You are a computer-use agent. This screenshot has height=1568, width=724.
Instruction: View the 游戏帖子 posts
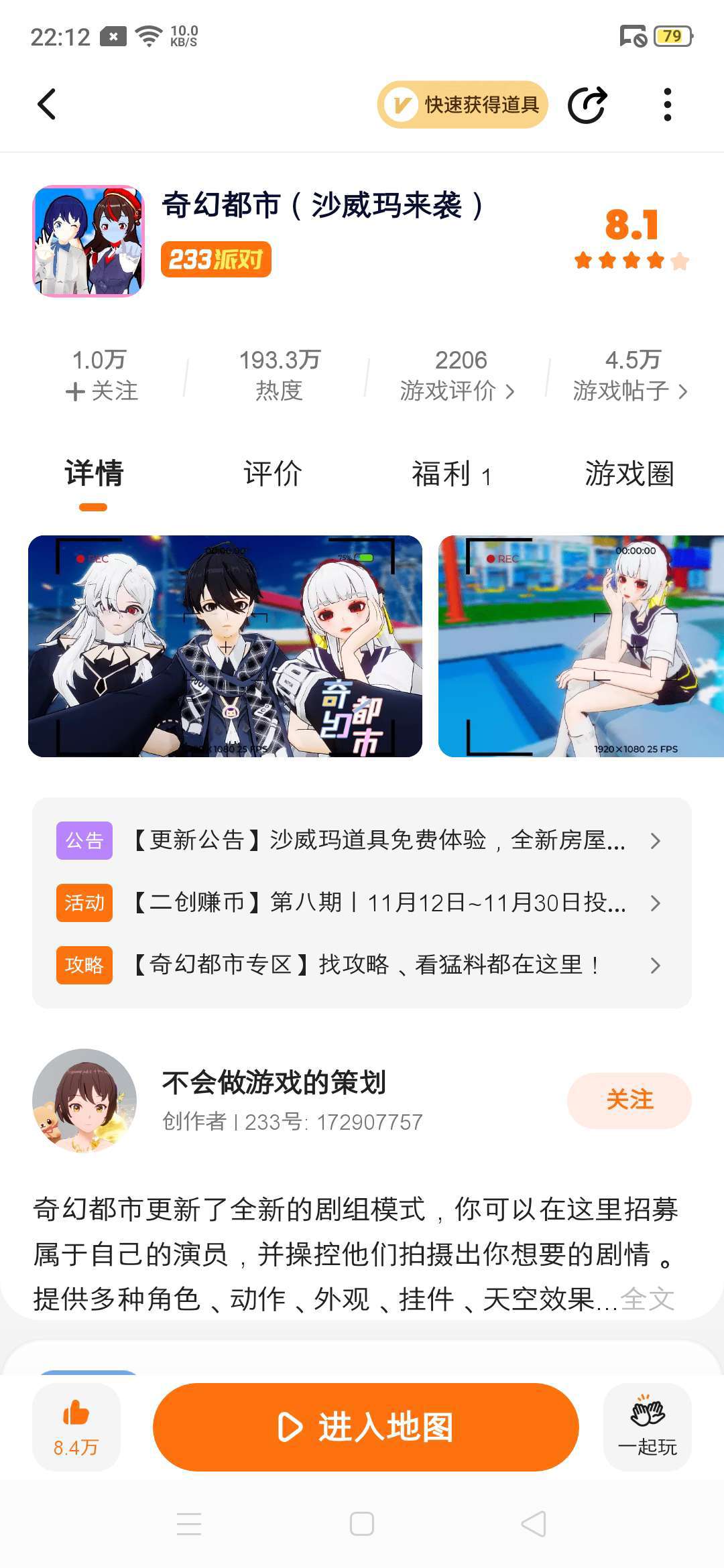tap(630, 375)
